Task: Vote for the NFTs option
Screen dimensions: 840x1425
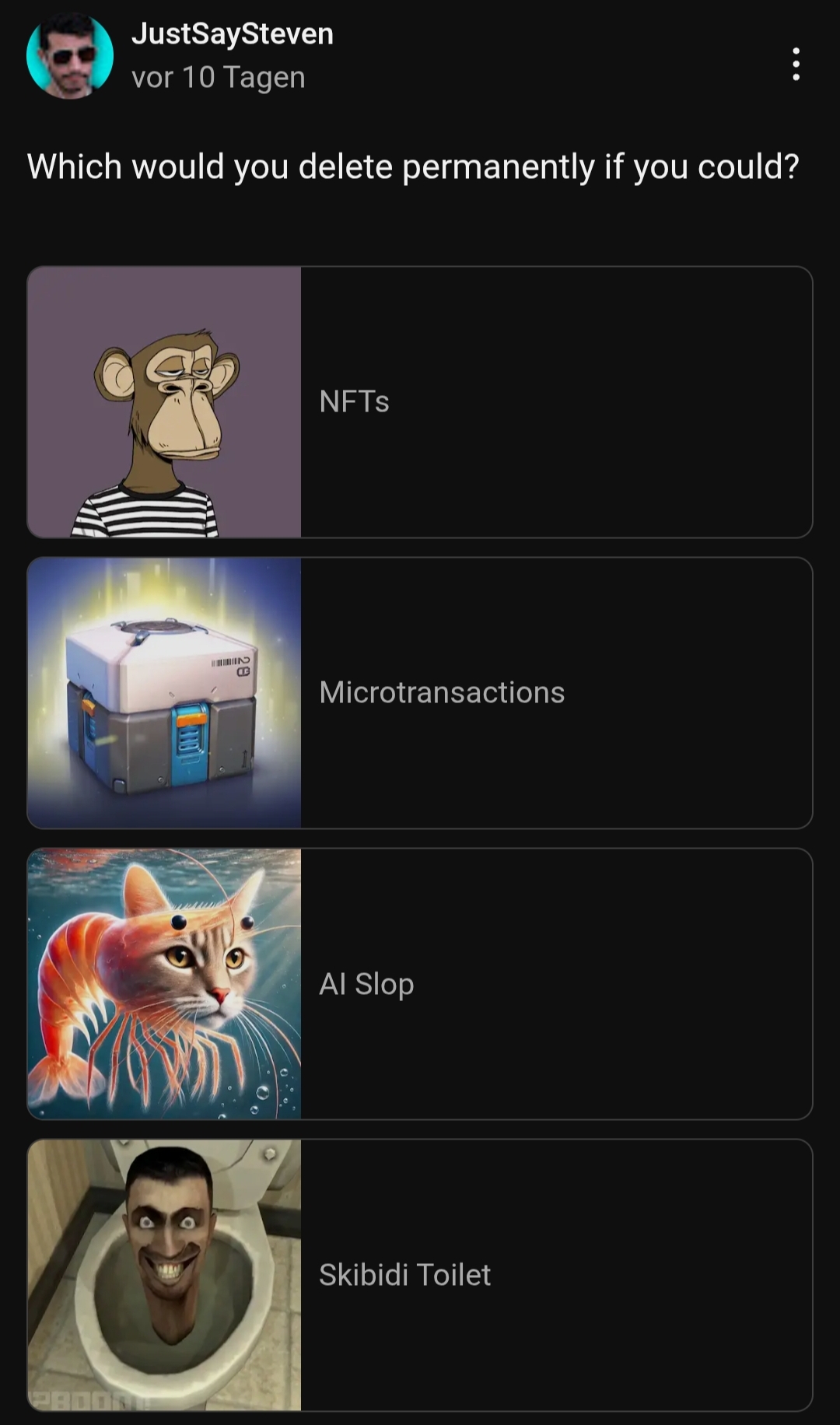Action: pyautogui.click(x=420, y=402)
